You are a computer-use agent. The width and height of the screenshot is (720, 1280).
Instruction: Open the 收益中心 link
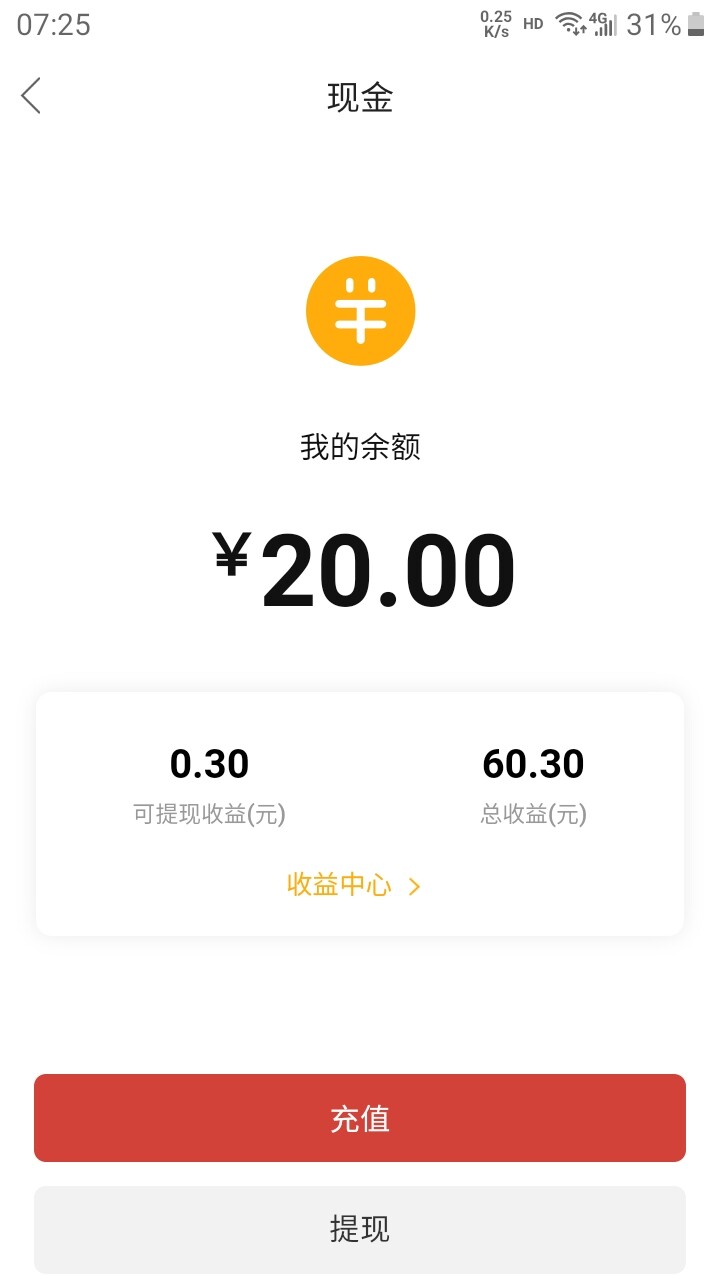[354, 885]
